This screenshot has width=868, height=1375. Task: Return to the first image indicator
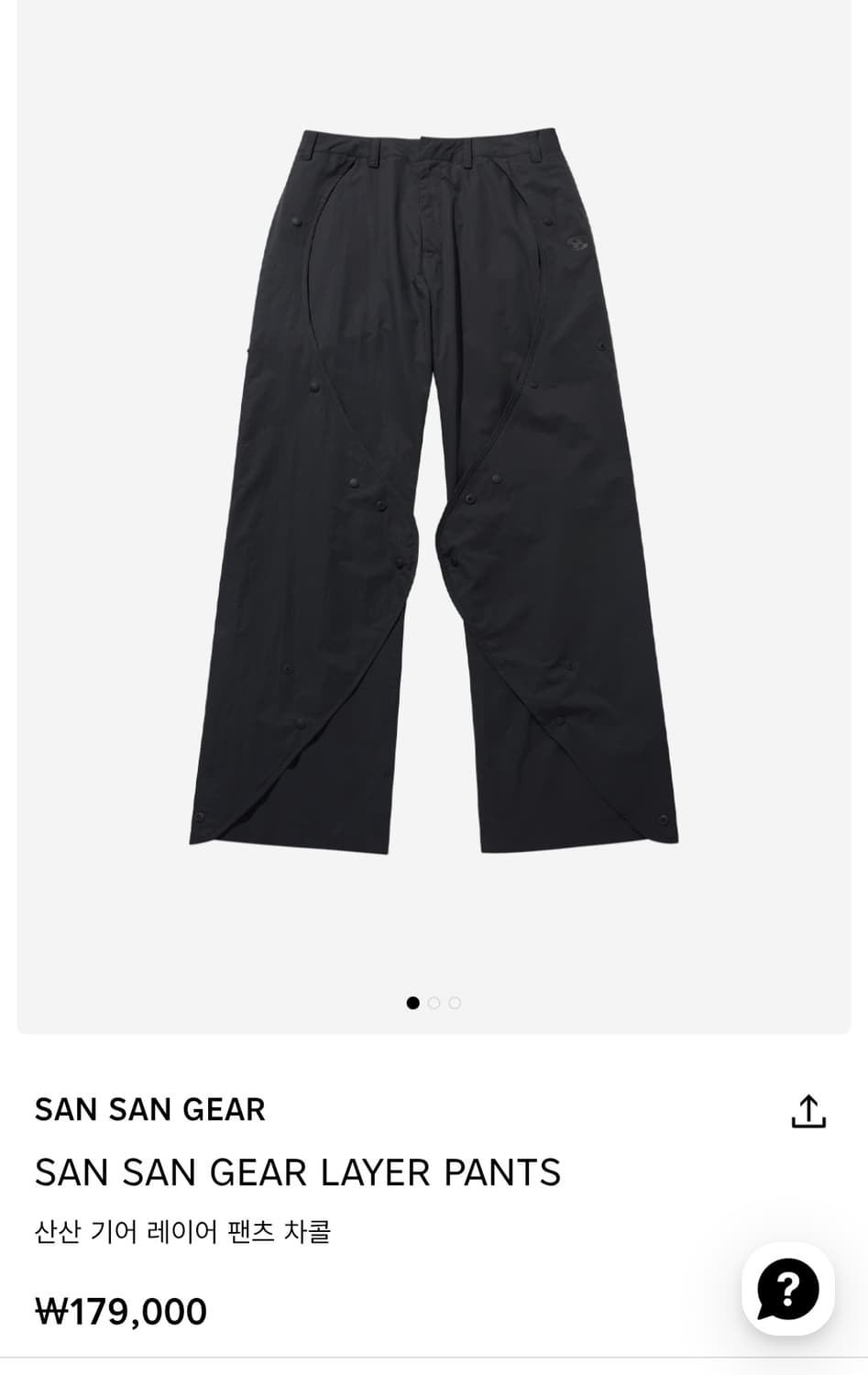tap(412, 1003)
